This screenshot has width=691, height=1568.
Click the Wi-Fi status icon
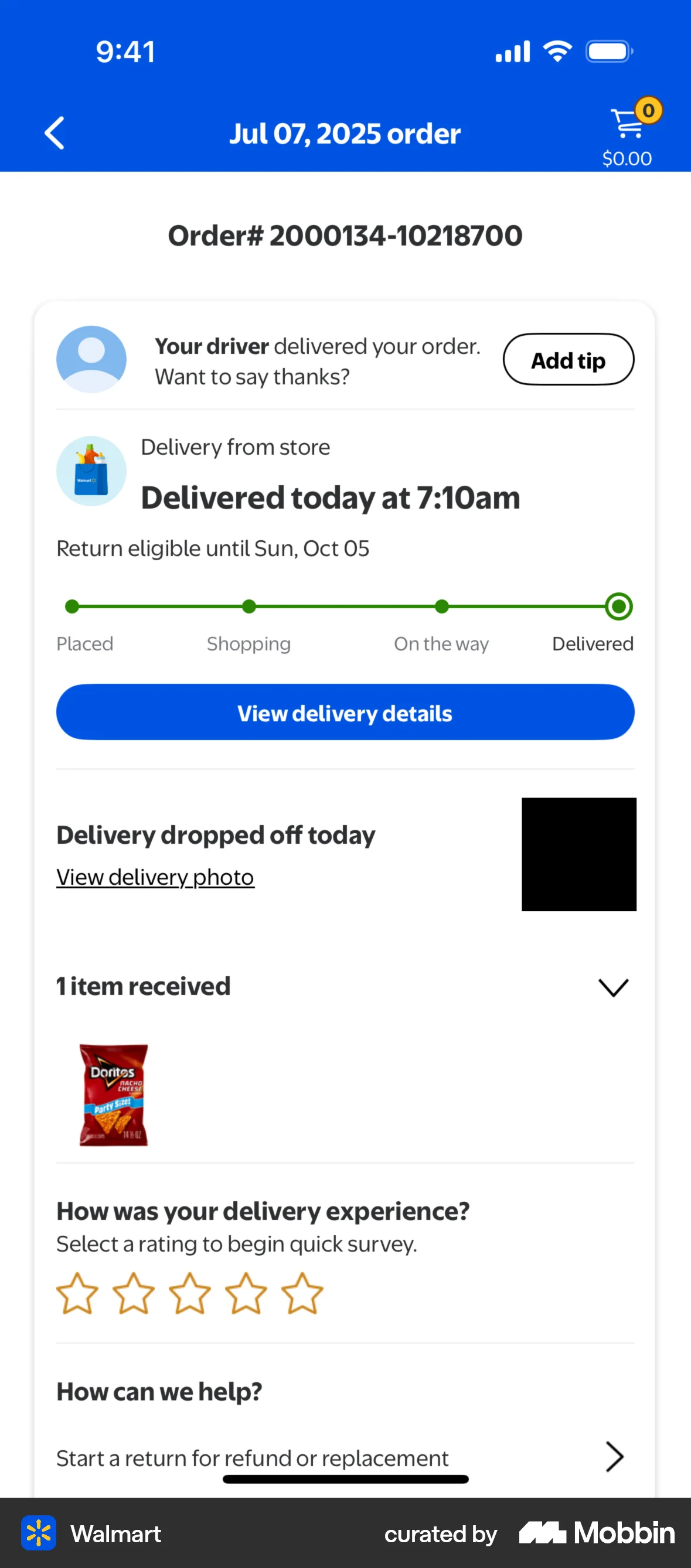click(x=556, y=51)
